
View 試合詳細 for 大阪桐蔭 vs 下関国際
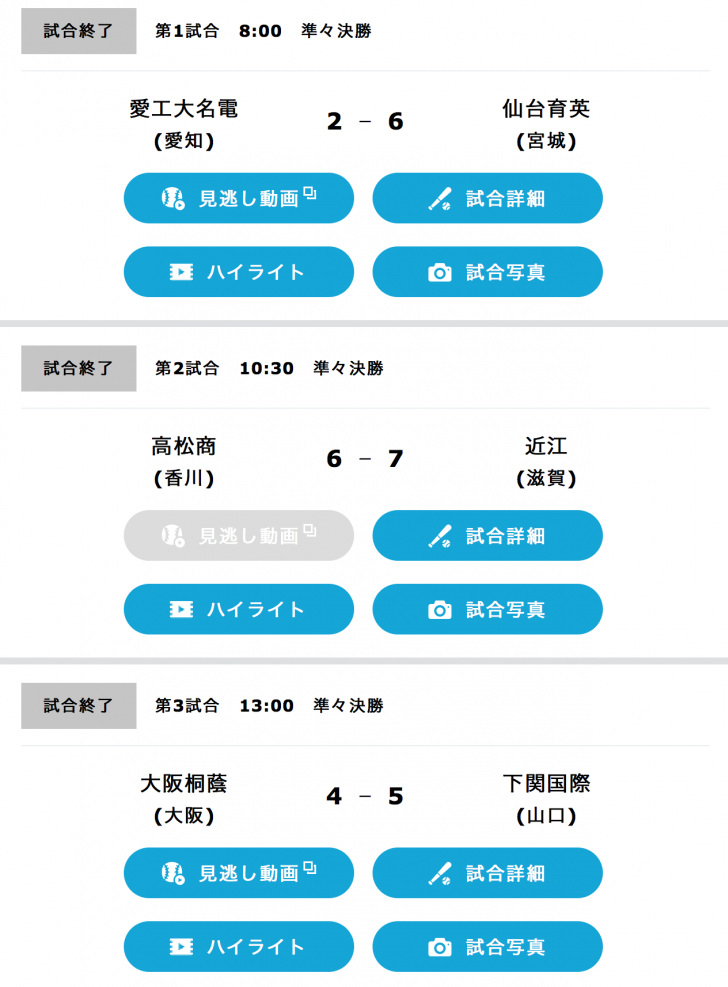pos(487,873)
